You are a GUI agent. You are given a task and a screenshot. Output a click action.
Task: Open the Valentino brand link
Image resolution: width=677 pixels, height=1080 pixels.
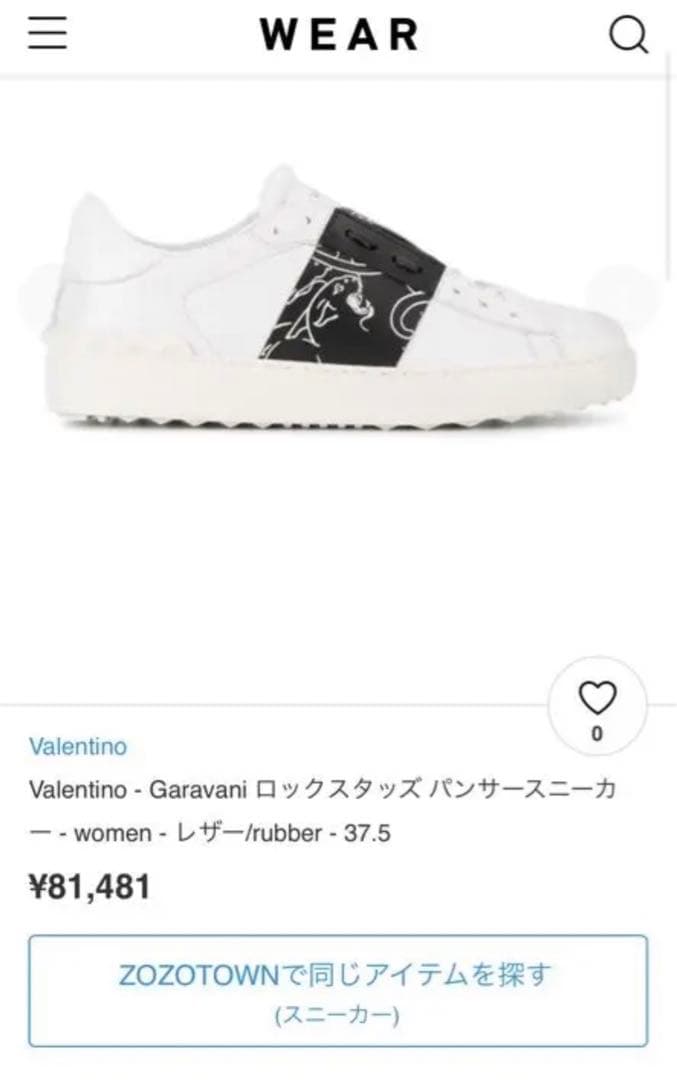click(78, 746)
